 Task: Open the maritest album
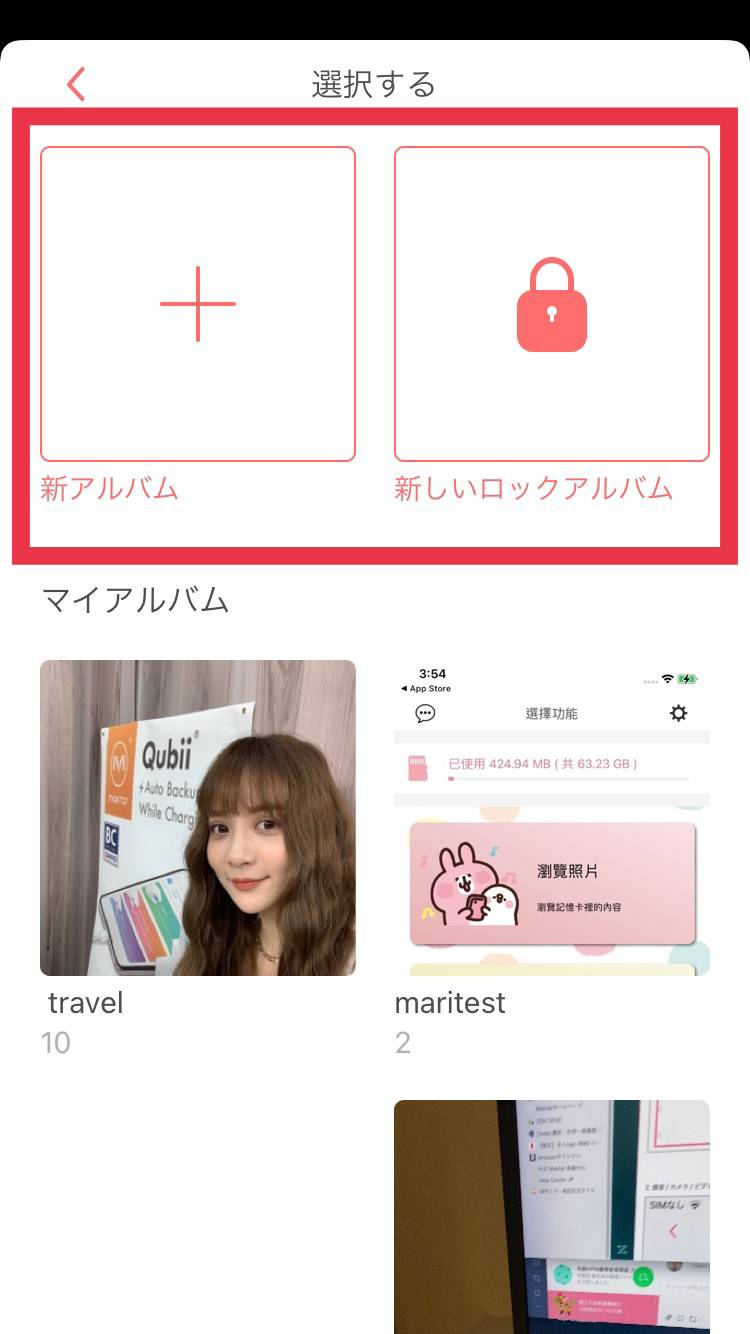tap(552, 817)
